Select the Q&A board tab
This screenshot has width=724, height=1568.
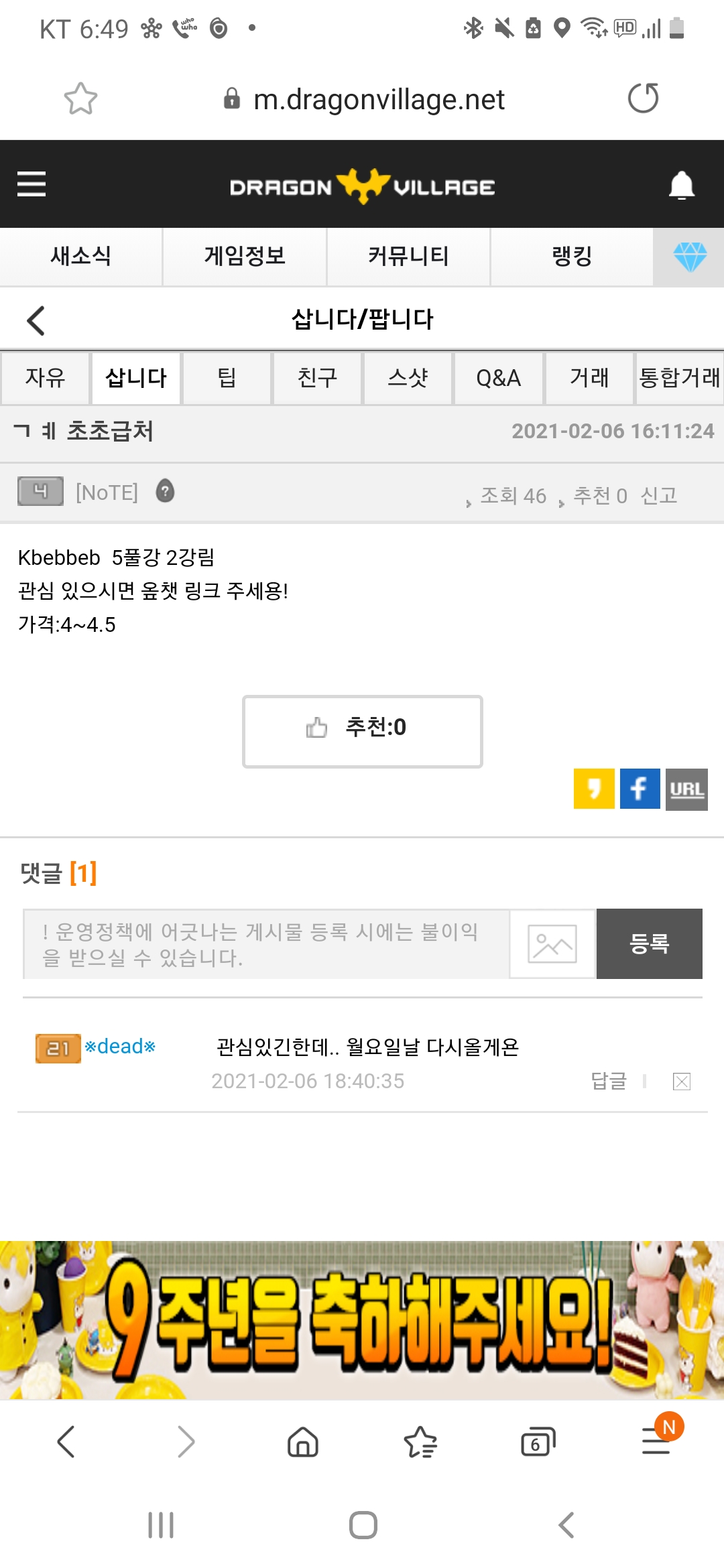(498, 378)
